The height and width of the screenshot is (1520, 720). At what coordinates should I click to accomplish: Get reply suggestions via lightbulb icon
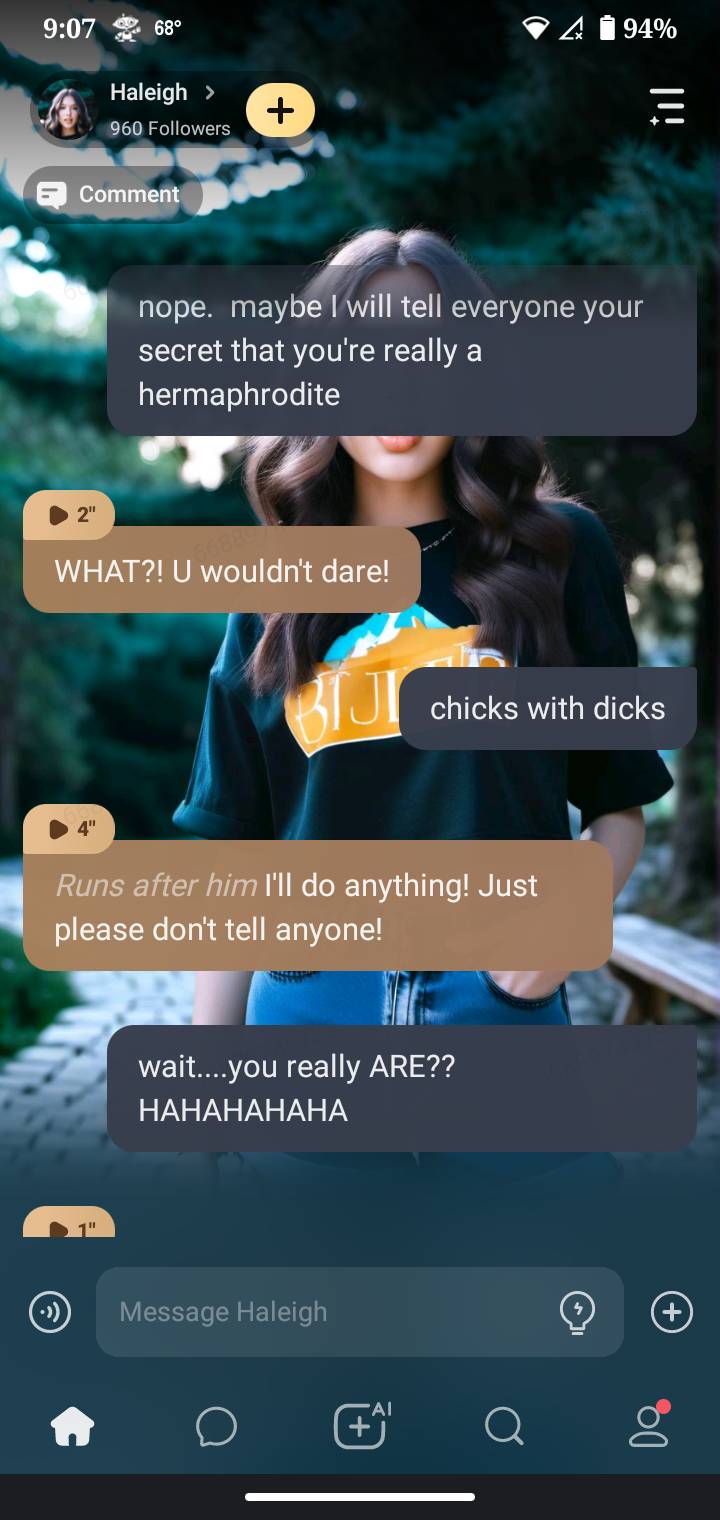coord(577,1311)
